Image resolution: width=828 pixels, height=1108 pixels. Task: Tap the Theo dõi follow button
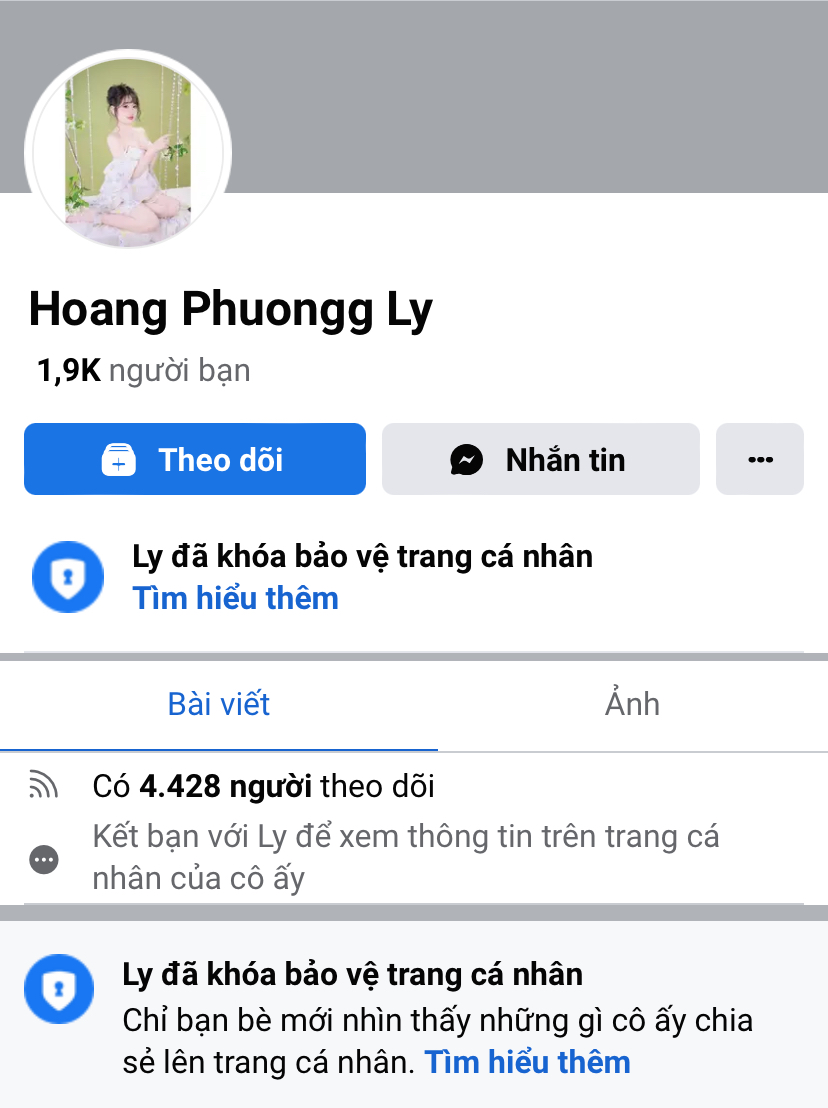(x=195, y=459)
